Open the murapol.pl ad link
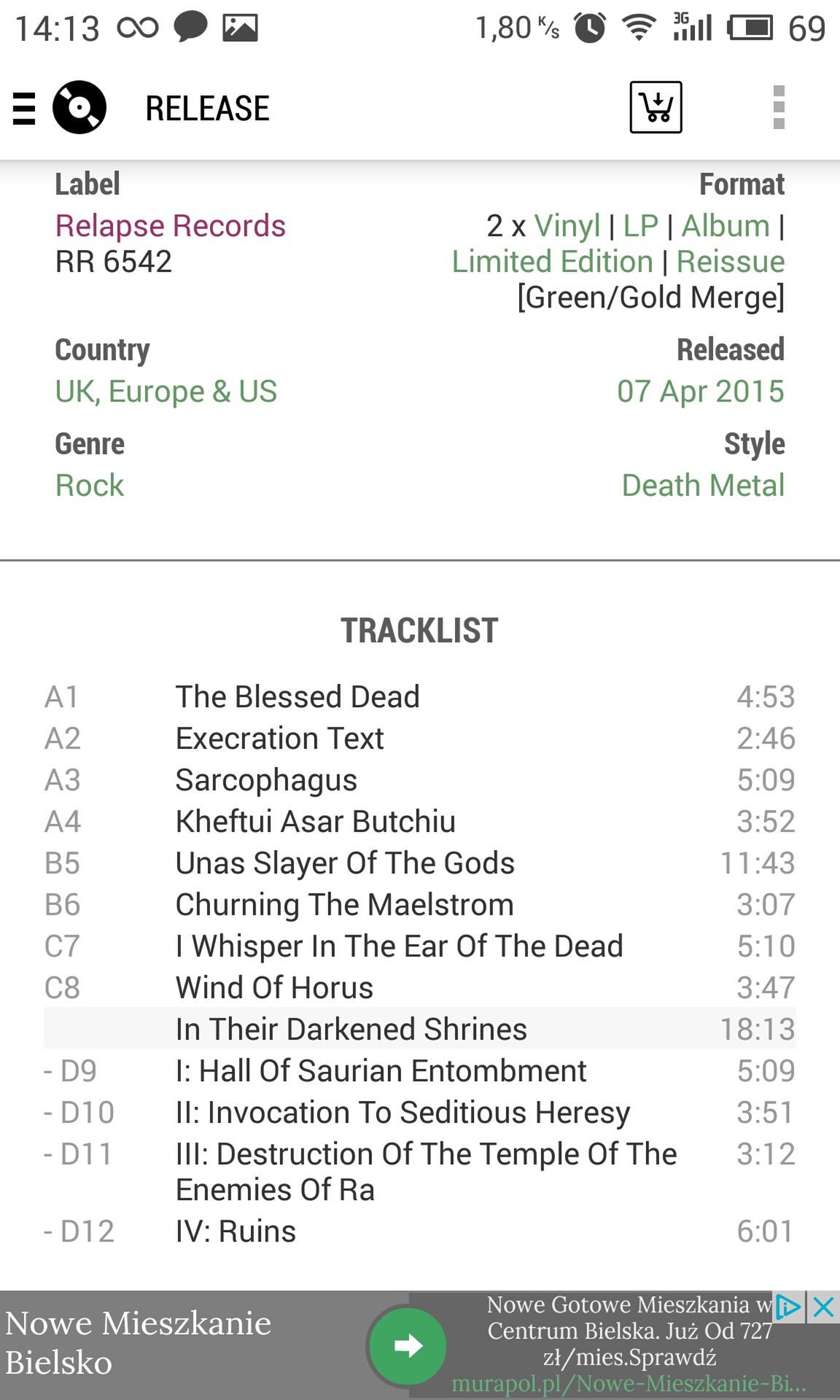Image resolution: width=840 pixels, height=1400 pixels. click(x=629, y=1383)
